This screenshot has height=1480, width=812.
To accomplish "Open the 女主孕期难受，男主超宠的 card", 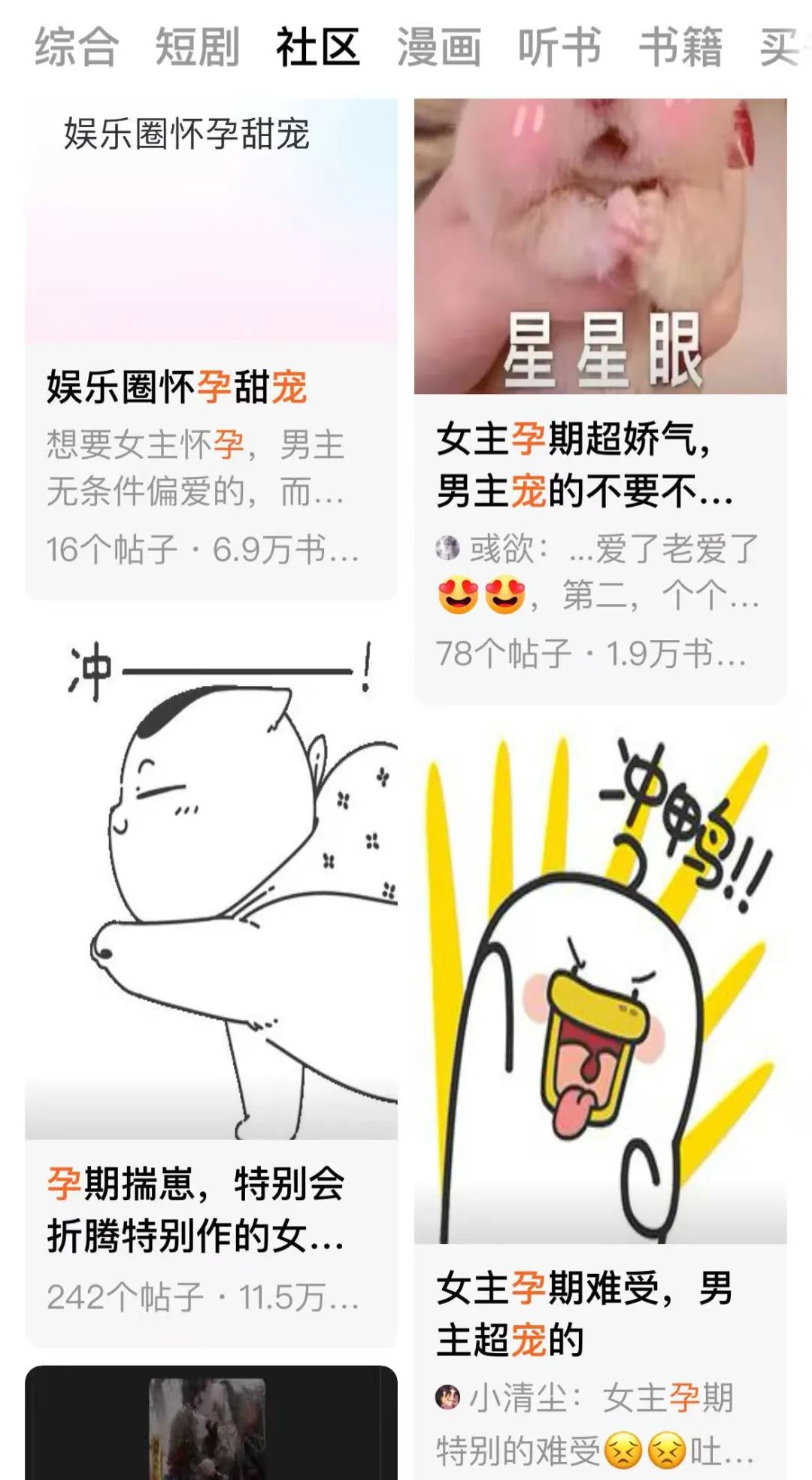I will 600,1313.
